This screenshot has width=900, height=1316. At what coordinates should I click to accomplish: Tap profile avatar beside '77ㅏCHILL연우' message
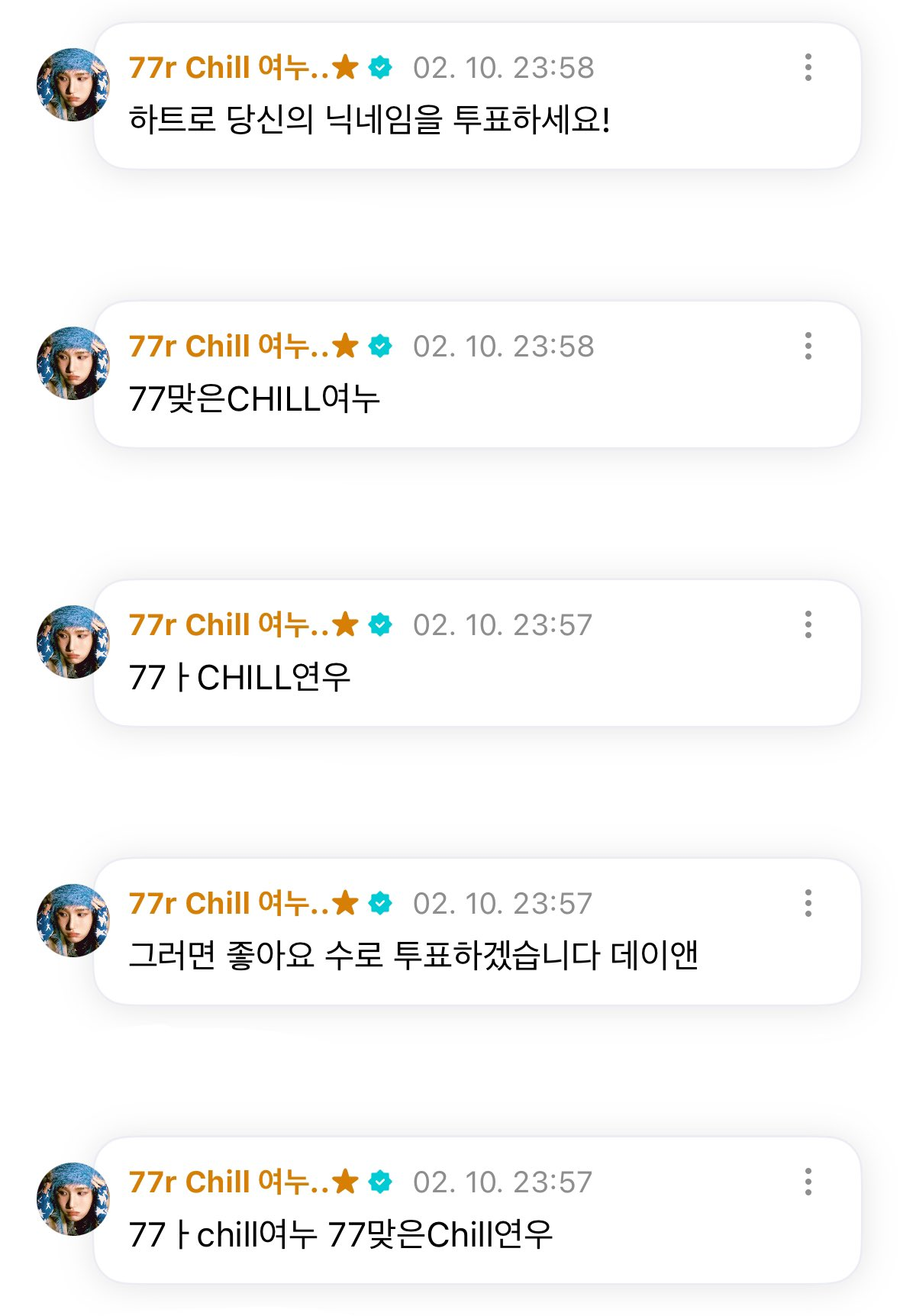pyautogui.click(x=73, y=642)
